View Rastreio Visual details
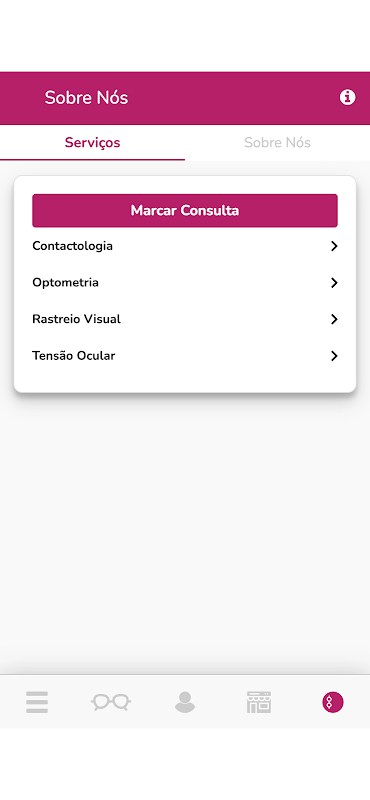 pyautogui.click(x=185, y=319)
